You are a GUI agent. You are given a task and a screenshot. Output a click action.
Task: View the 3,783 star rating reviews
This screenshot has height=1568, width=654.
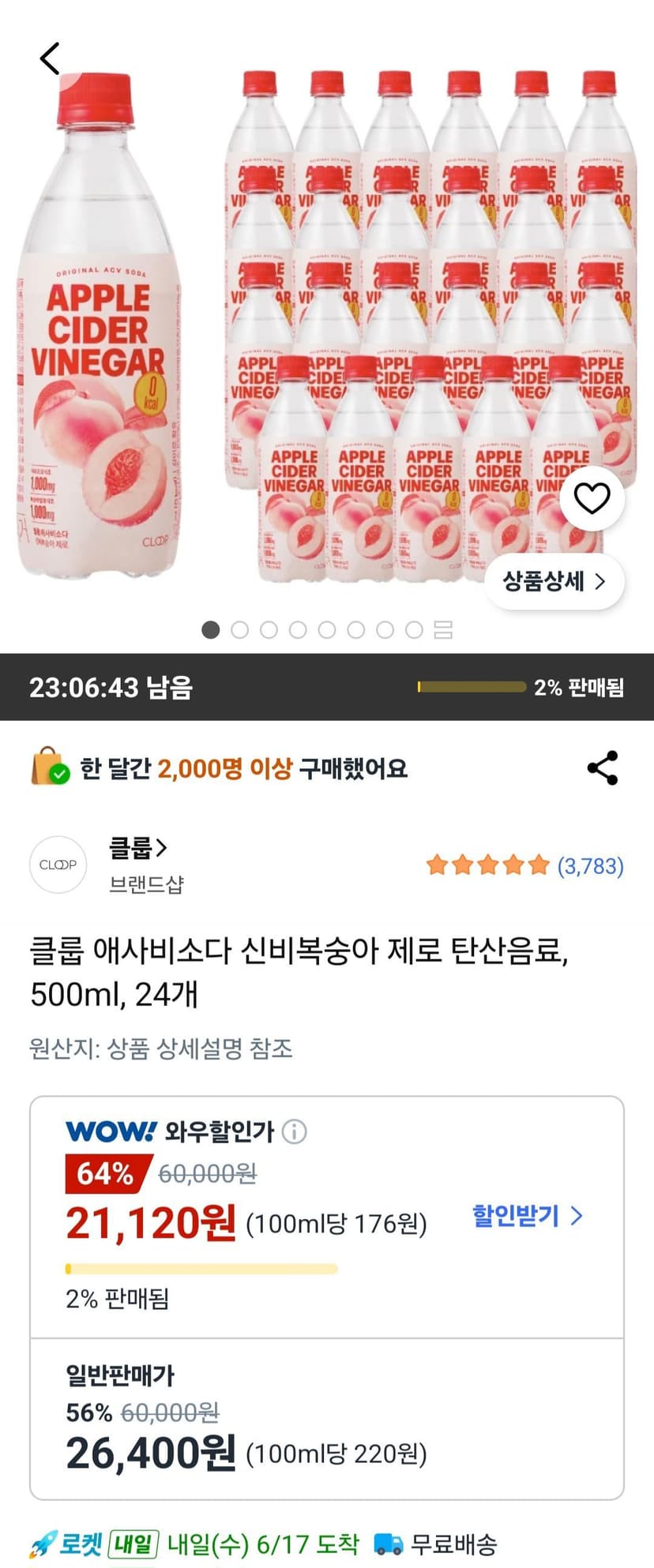point(524,866)
